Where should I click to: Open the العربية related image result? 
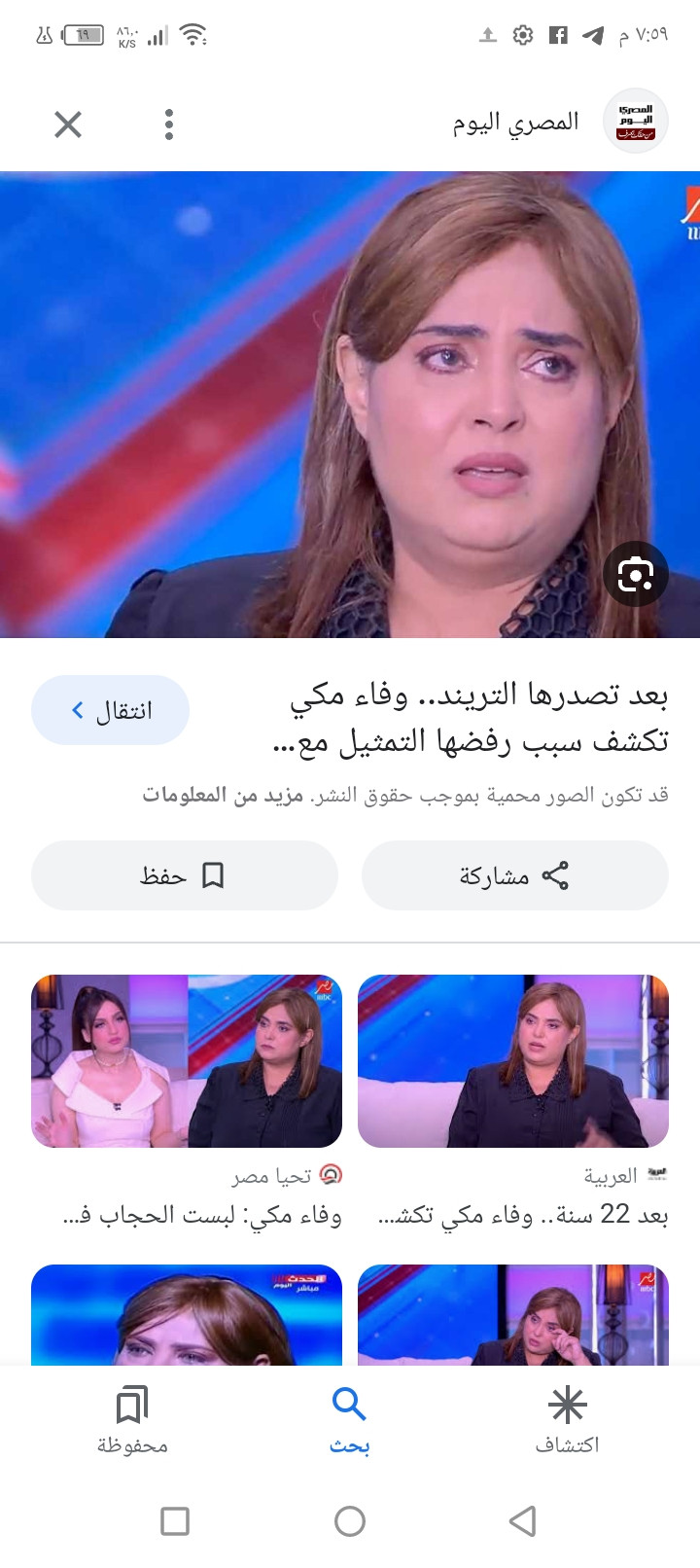pos(513,1061)
